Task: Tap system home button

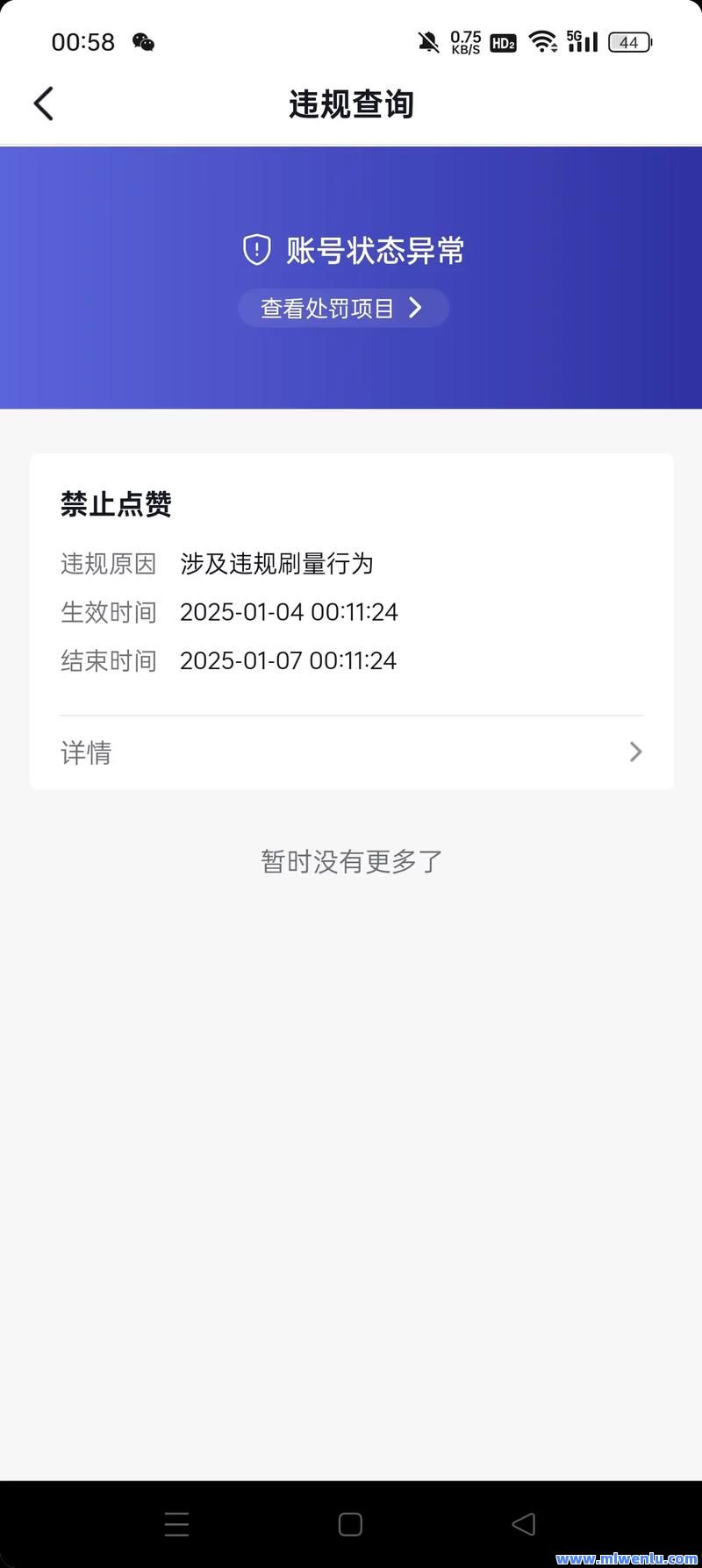Action: pos(350,1524)
